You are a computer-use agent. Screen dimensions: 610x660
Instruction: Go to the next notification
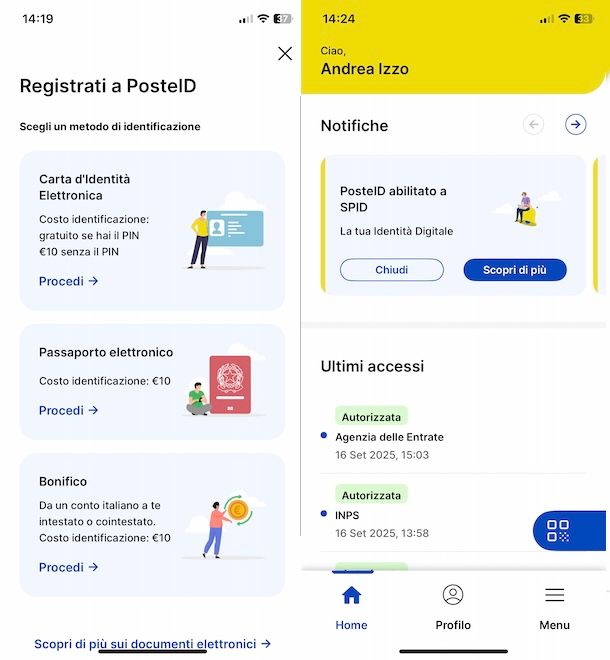575,125
